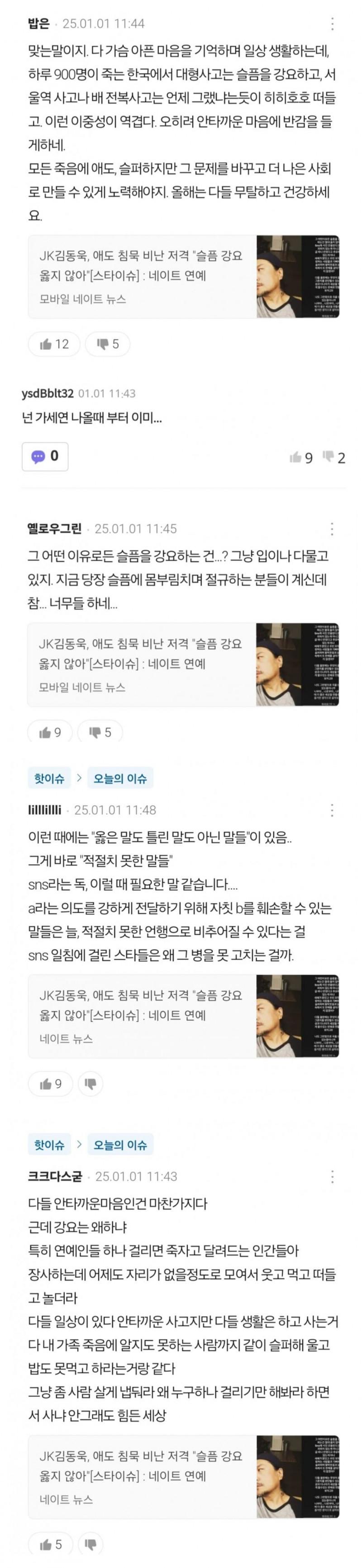Dislike ysdBblt32's comment
The image size is (362, 1568).
(334, 458)
